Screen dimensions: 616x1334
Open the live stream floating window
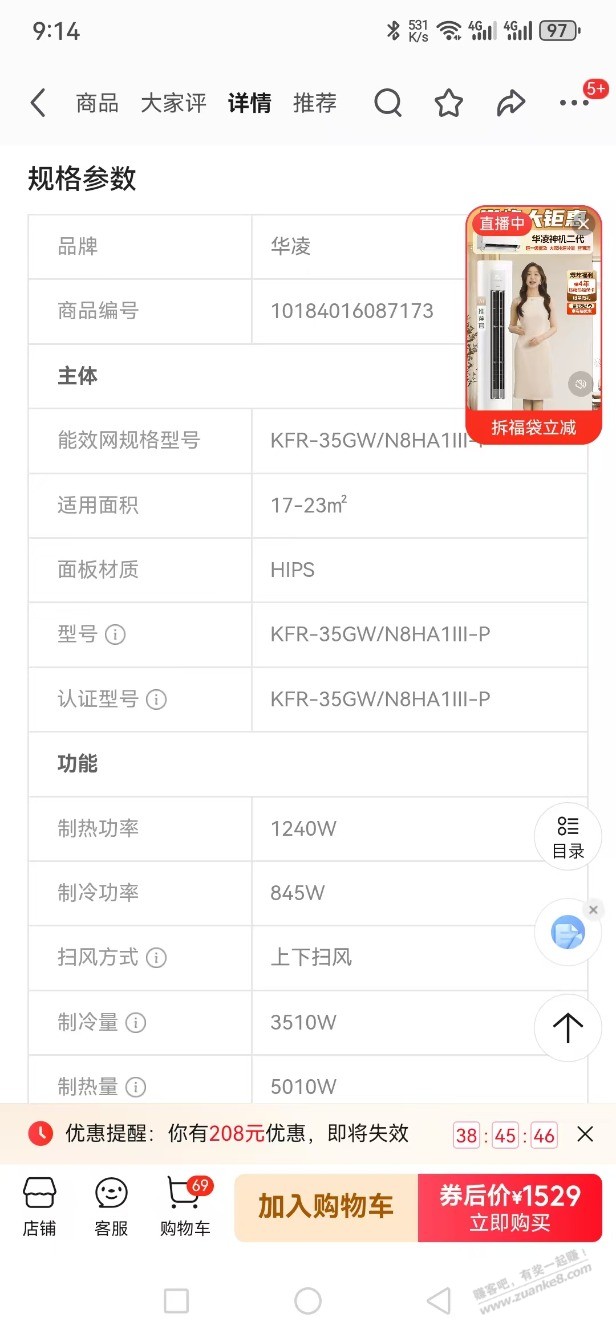532,320
